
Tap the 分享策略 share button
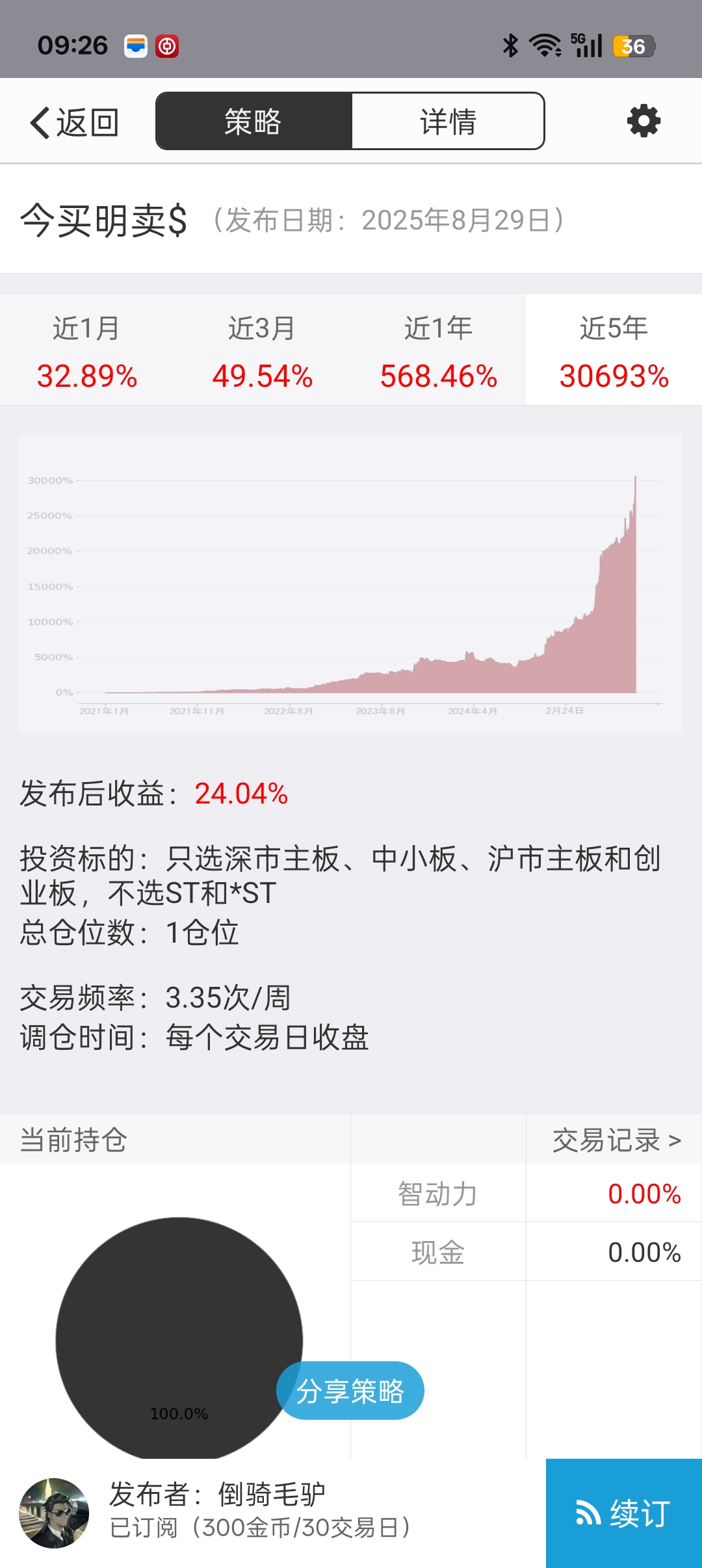coord(350,1391)
